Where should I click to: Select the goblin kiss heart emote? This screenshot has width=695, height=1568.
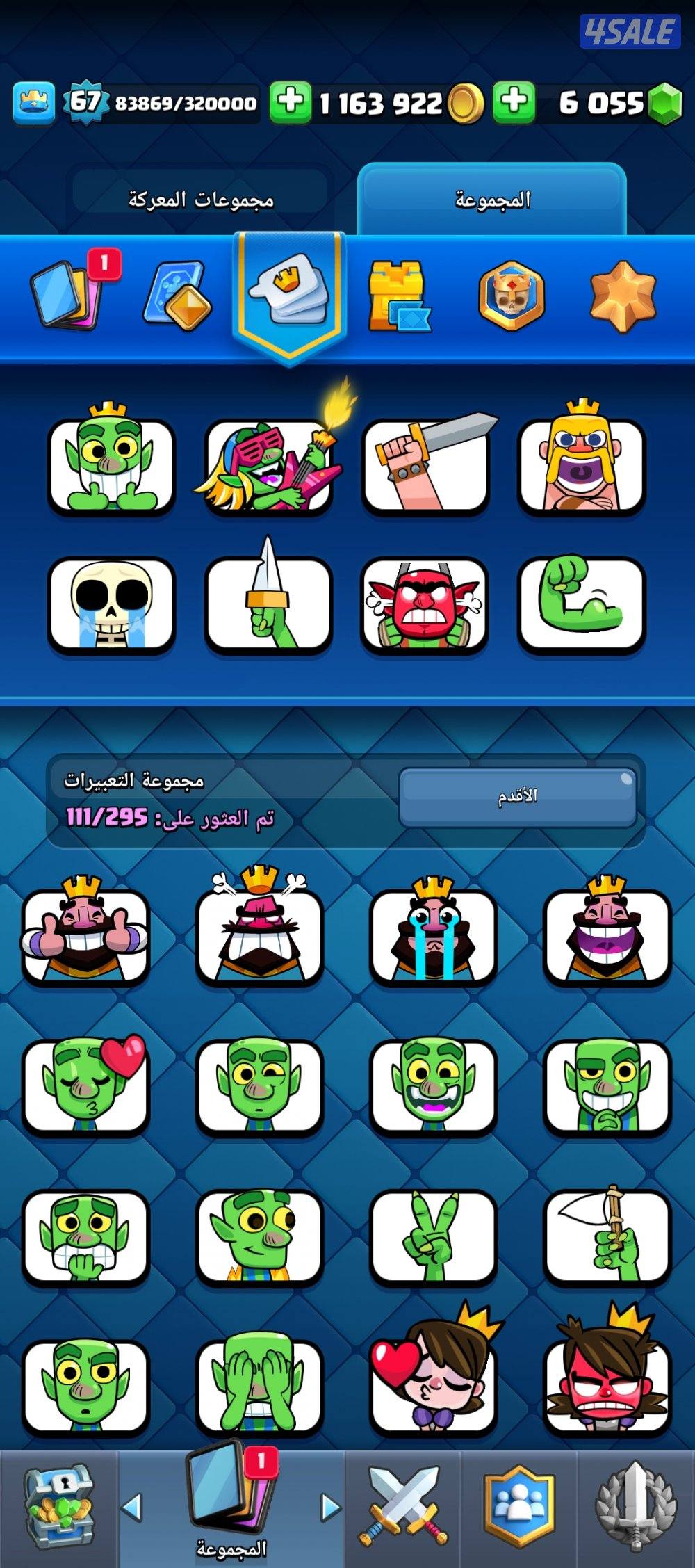85,1085
